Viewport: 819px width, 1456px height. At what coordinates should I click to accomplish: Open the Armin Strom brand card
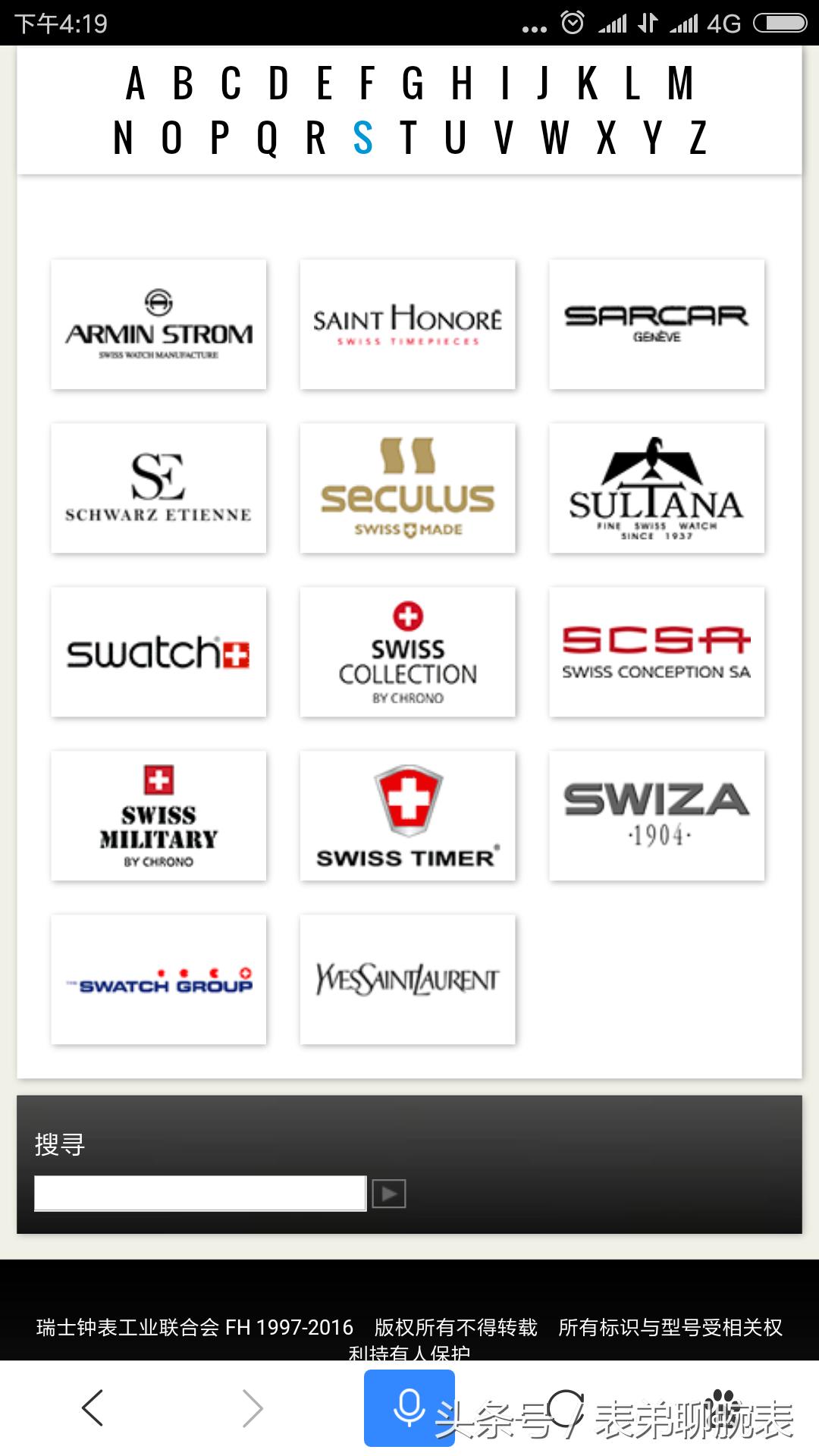[158, 325]
